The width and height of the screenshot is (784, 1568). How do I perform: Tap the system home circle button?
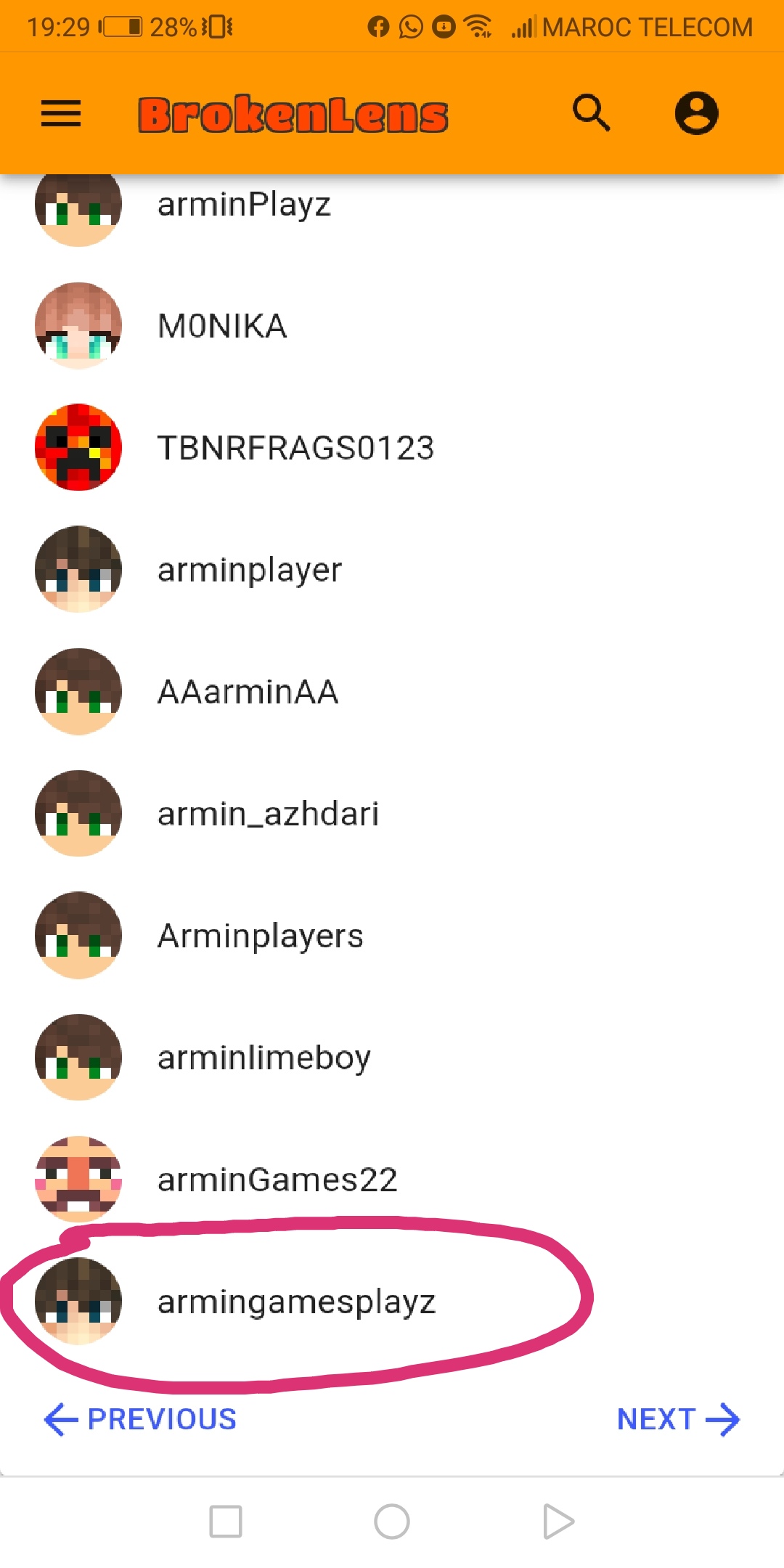pos(392,1522)
